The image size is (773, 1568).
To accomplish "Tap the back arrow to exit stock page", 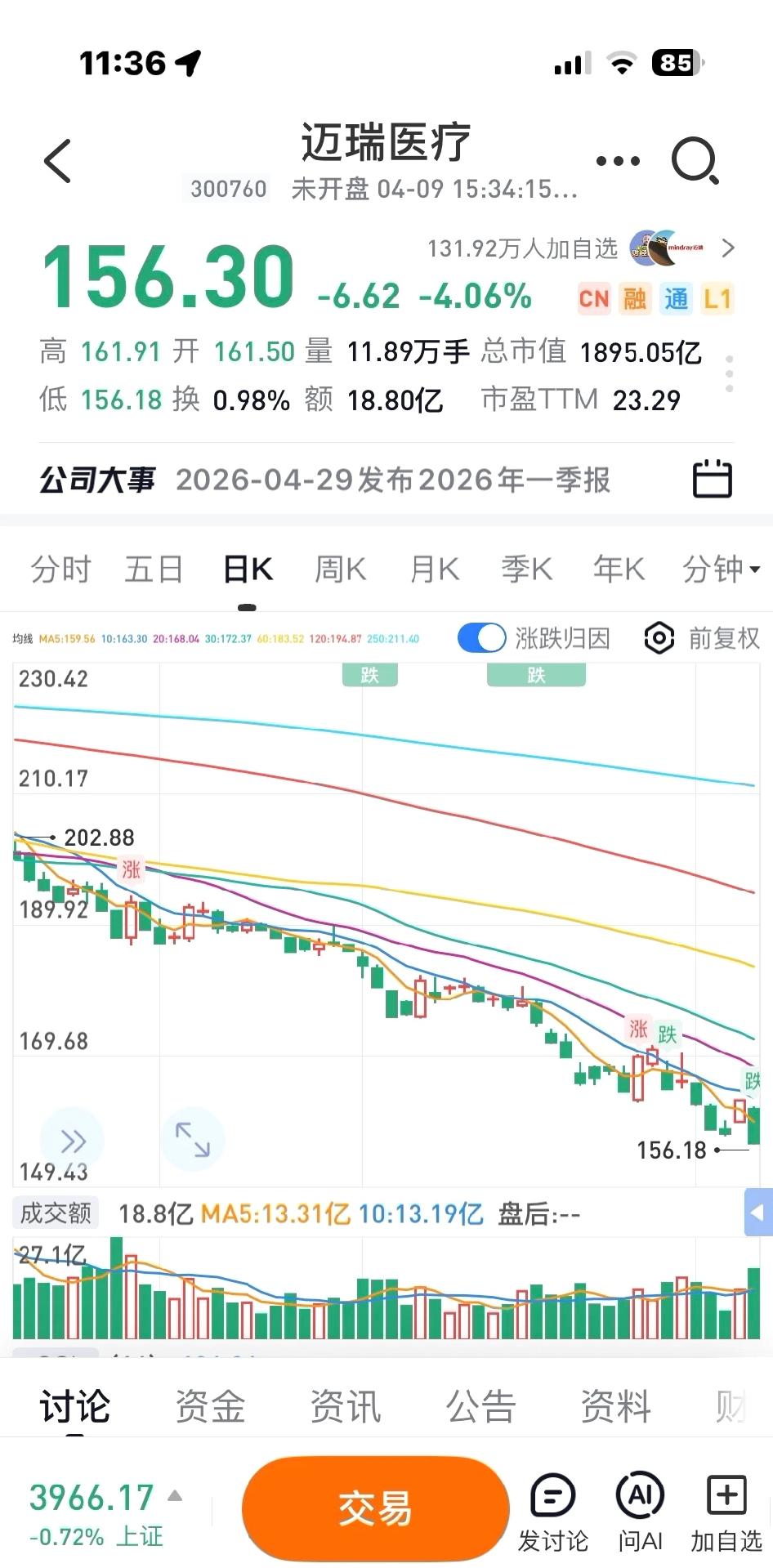I will pyautogui.click(x=56, y=161).
